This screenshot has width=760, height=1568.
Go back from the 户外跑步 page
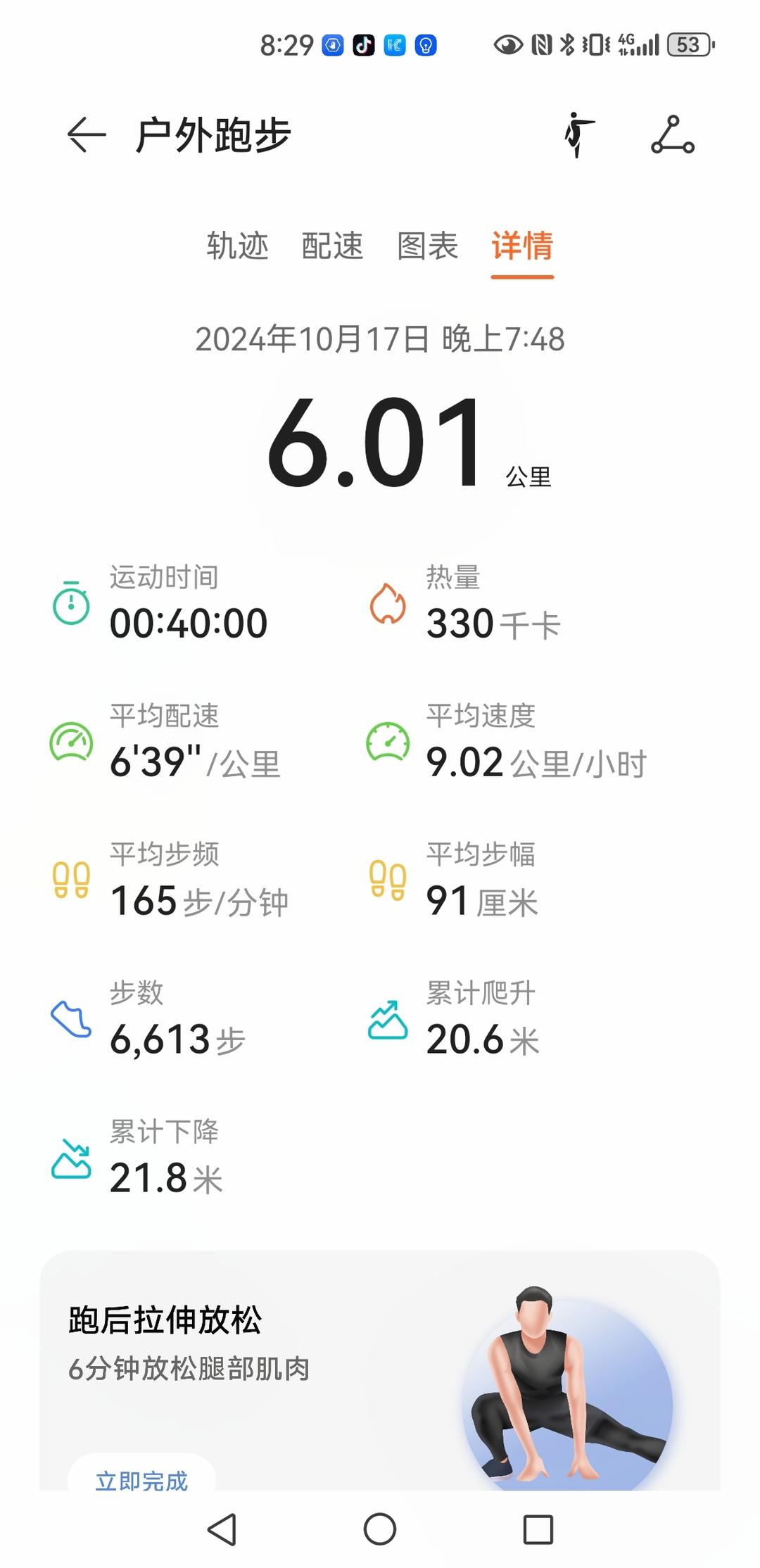coord(86,134)
